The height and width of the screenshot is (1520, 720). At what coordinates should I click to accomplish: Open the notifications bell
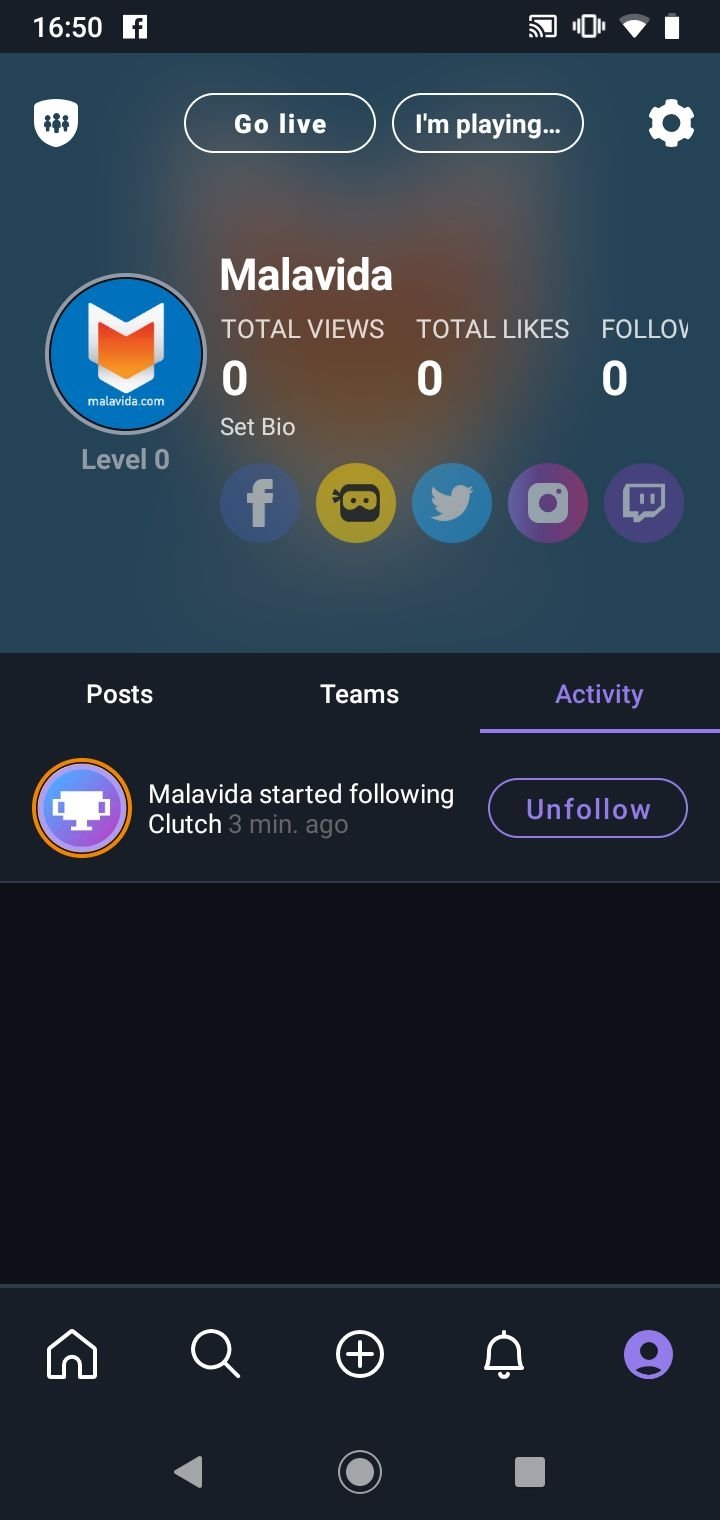tap(504, 1355)
